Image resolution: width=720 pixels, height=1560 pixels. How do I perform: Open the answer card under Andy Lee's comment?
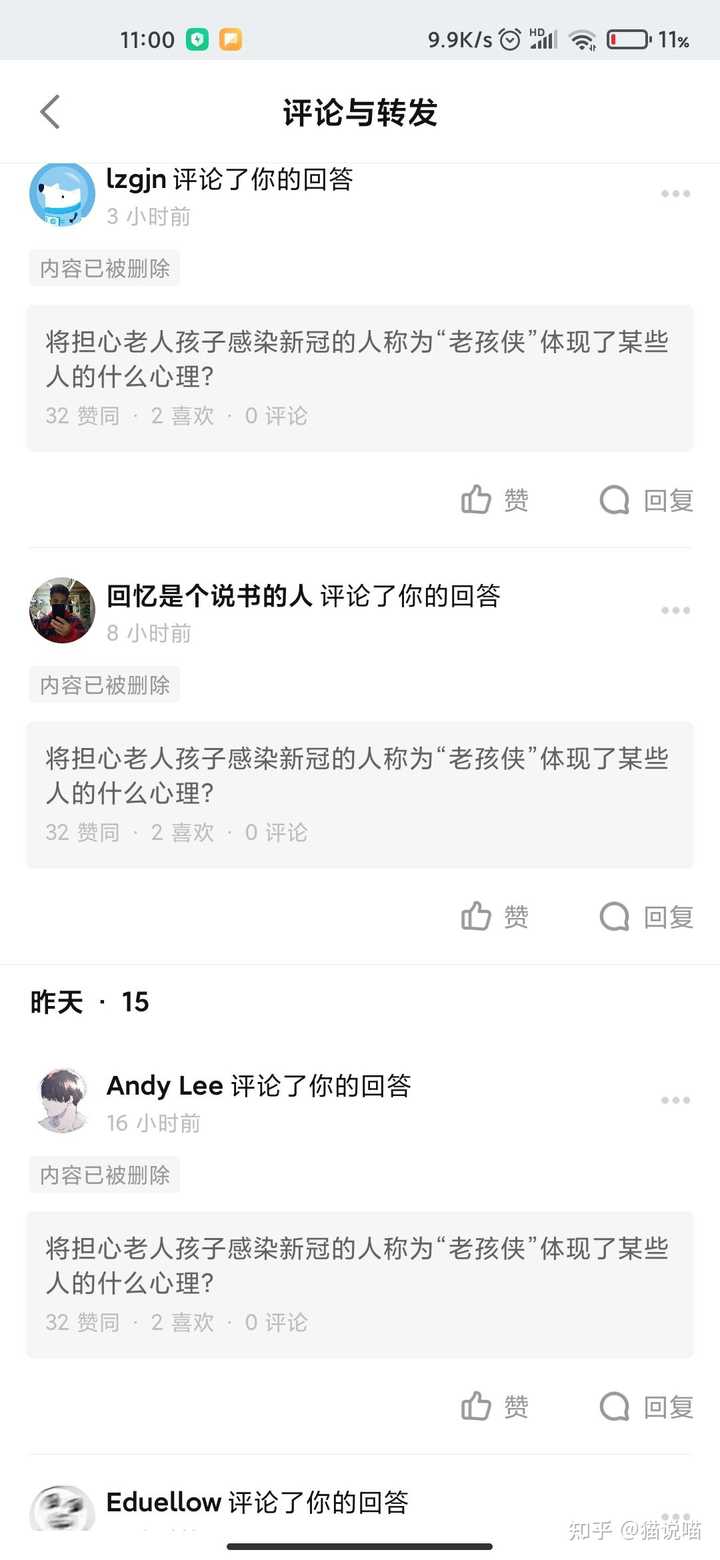(x=360, y=1285)
